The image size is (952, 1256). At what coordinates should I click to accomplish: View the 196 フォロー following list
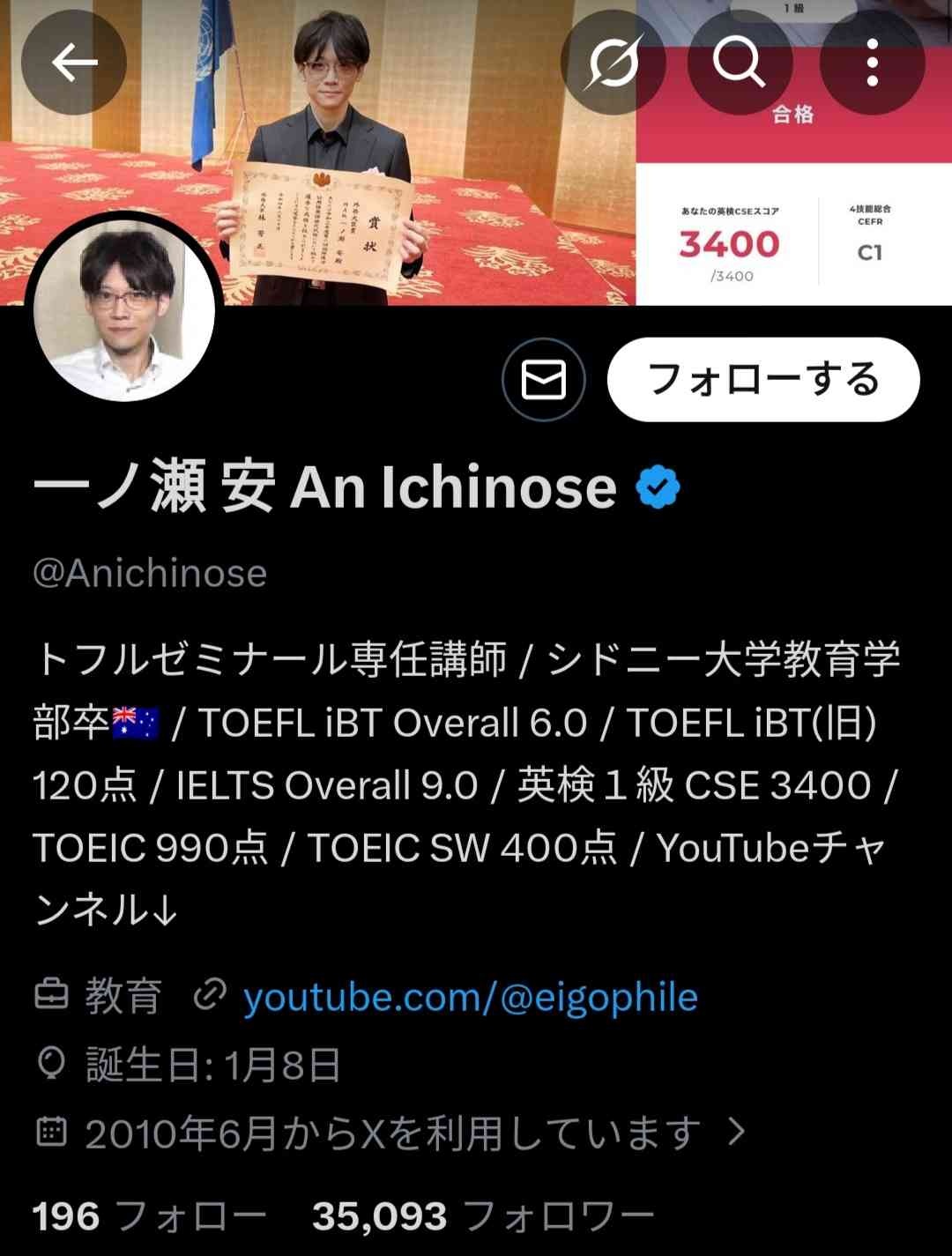tap(149, 1217)
